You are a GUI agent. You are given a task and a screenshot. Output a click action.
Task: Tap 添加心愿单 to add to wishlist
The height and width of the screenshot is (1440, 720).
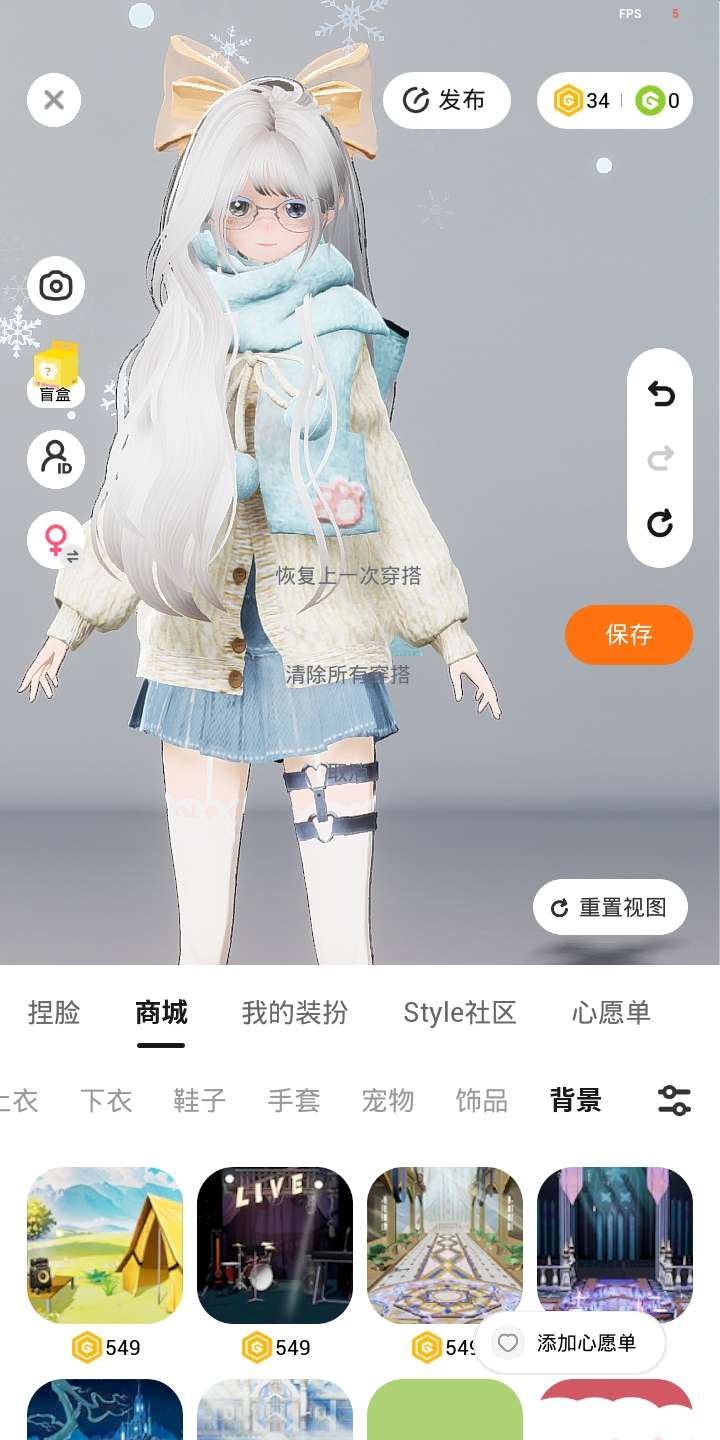[570, 1343]
